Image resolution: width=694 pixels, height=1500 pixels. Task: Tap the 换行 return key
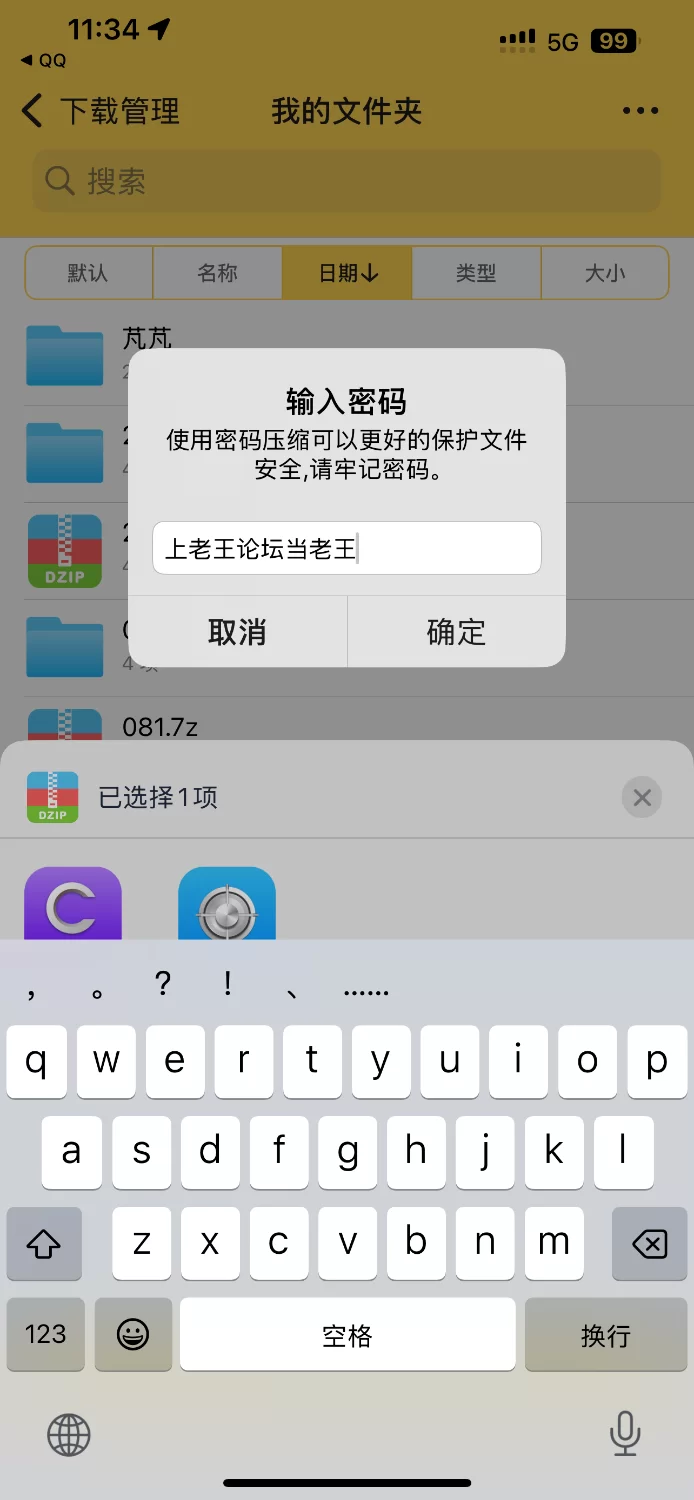pyautogui.click(x=605, y=1335)
